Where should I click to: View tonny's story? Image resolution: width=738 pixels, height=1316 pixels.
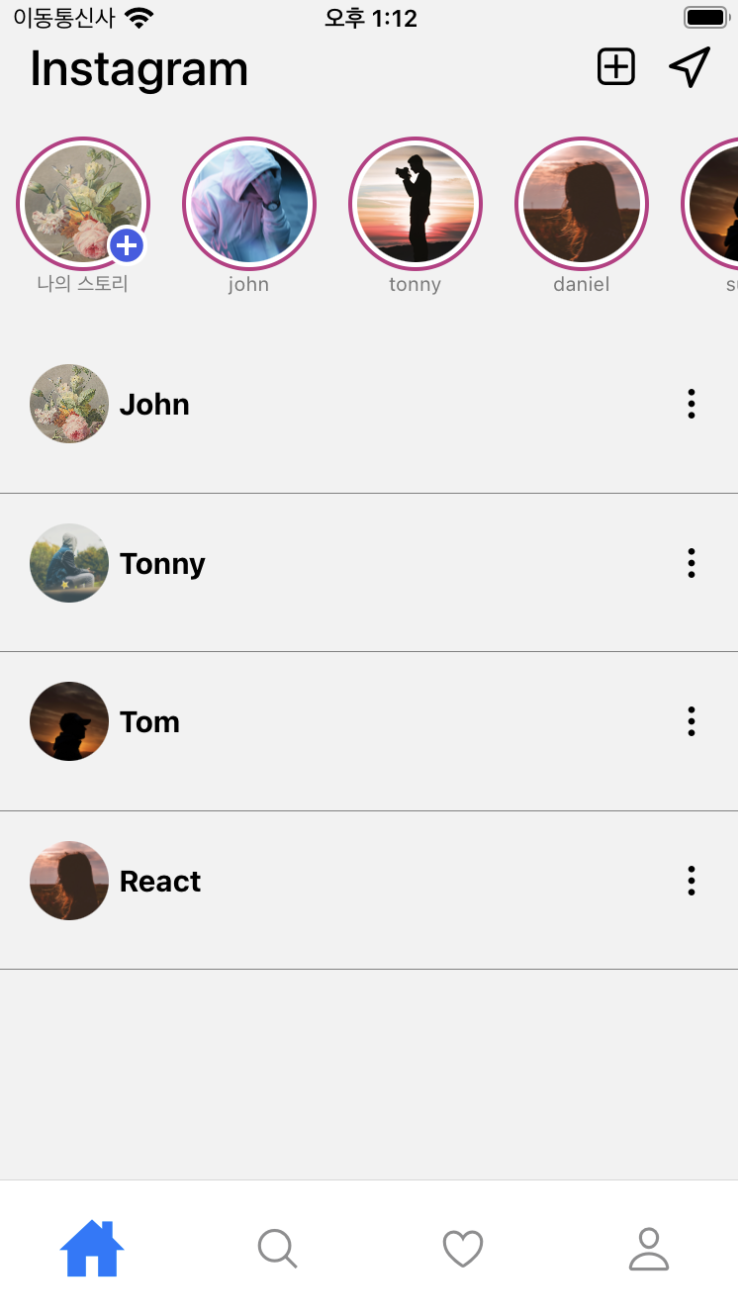(415, 204)
